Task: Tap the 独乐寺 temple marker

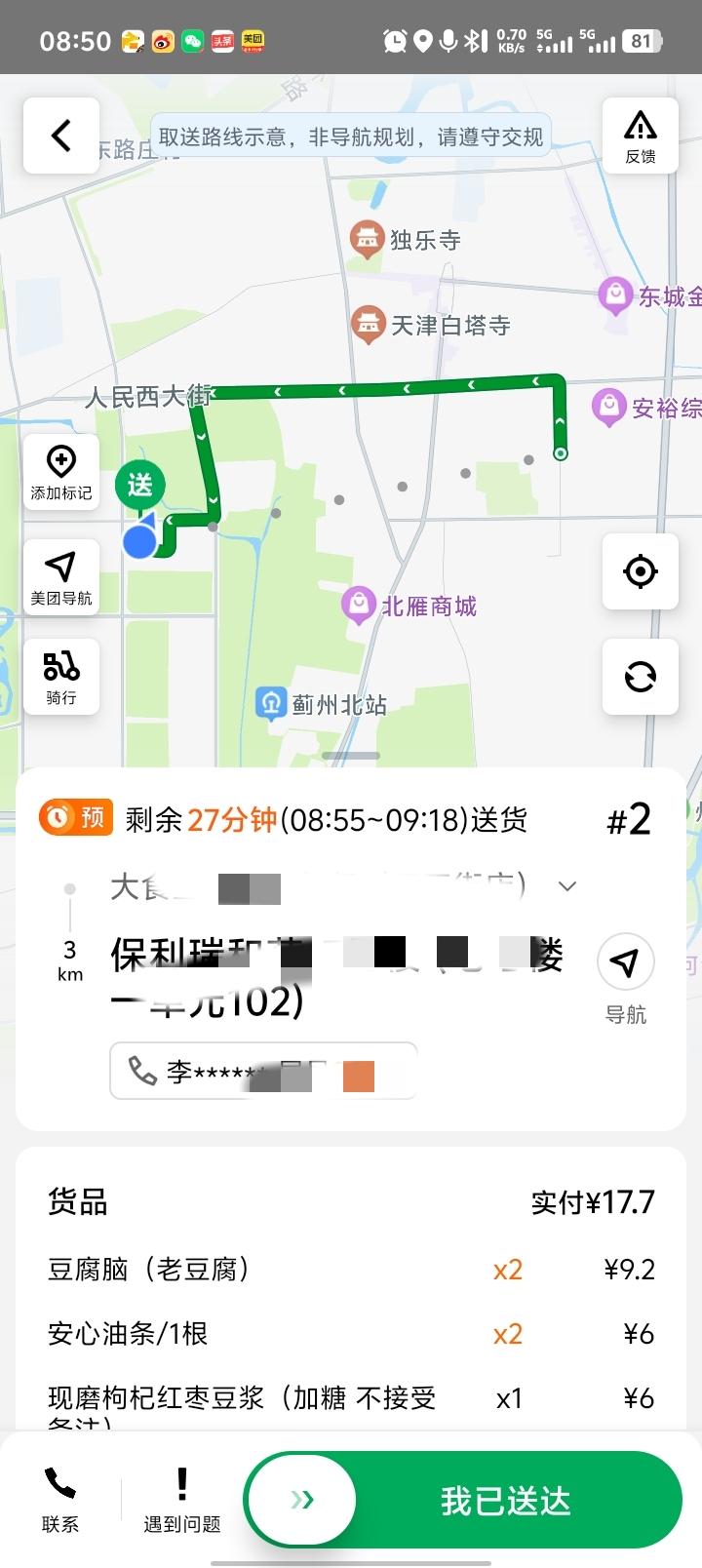Action: point(366,239)
